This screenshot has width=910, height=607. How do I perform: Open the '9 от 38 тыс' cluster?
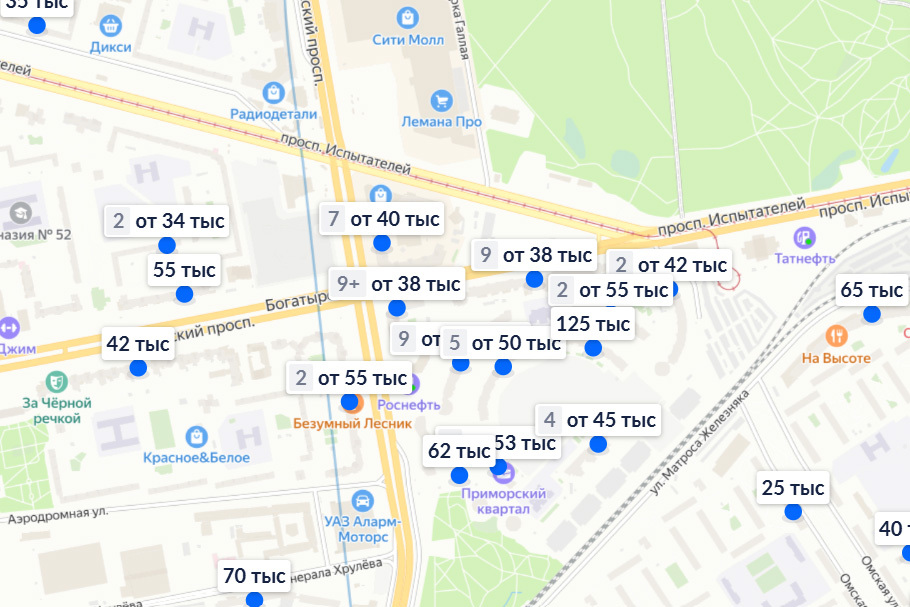(534, 255)
